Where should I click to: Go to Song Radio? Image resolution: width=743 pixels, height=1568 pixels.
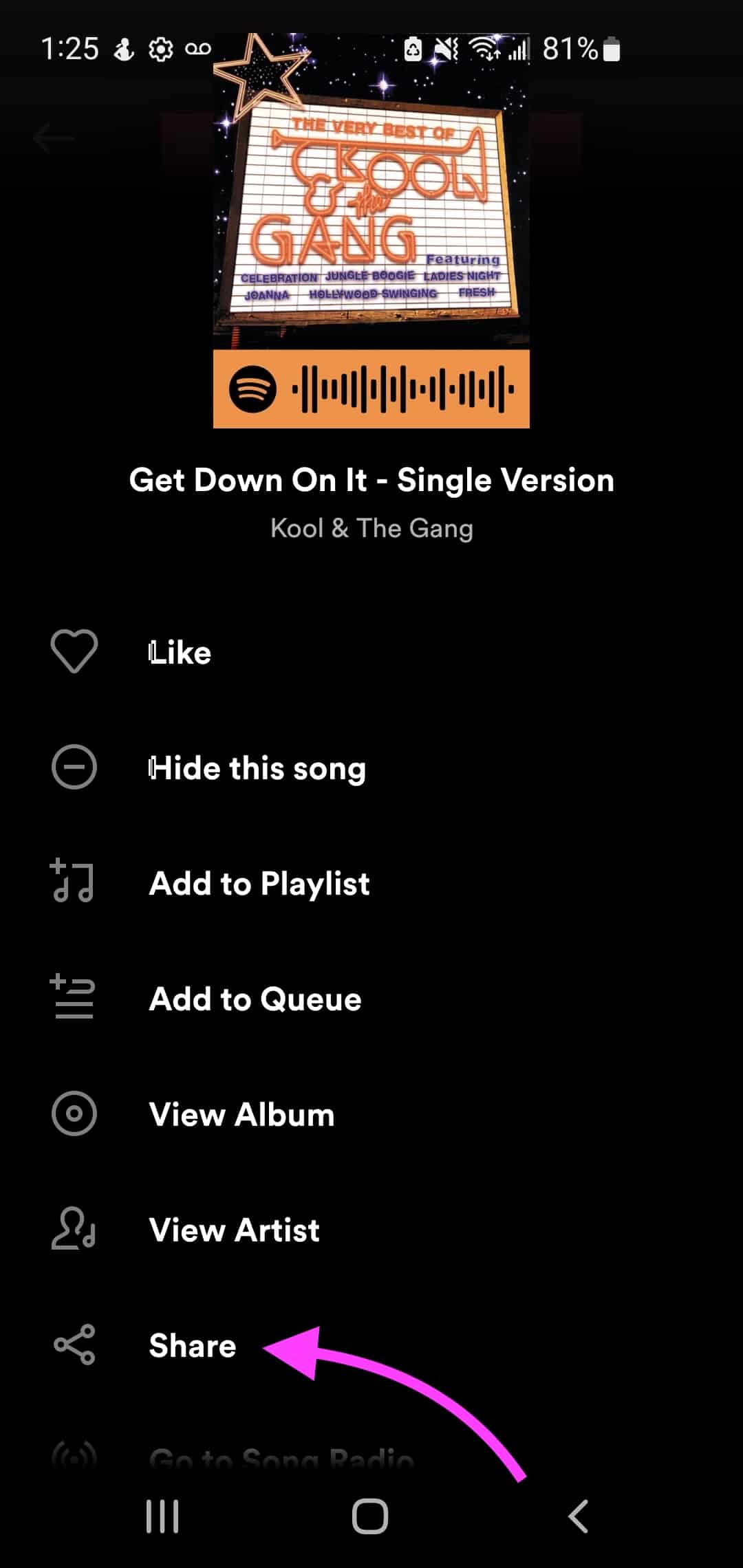(x=371, y=1455)
